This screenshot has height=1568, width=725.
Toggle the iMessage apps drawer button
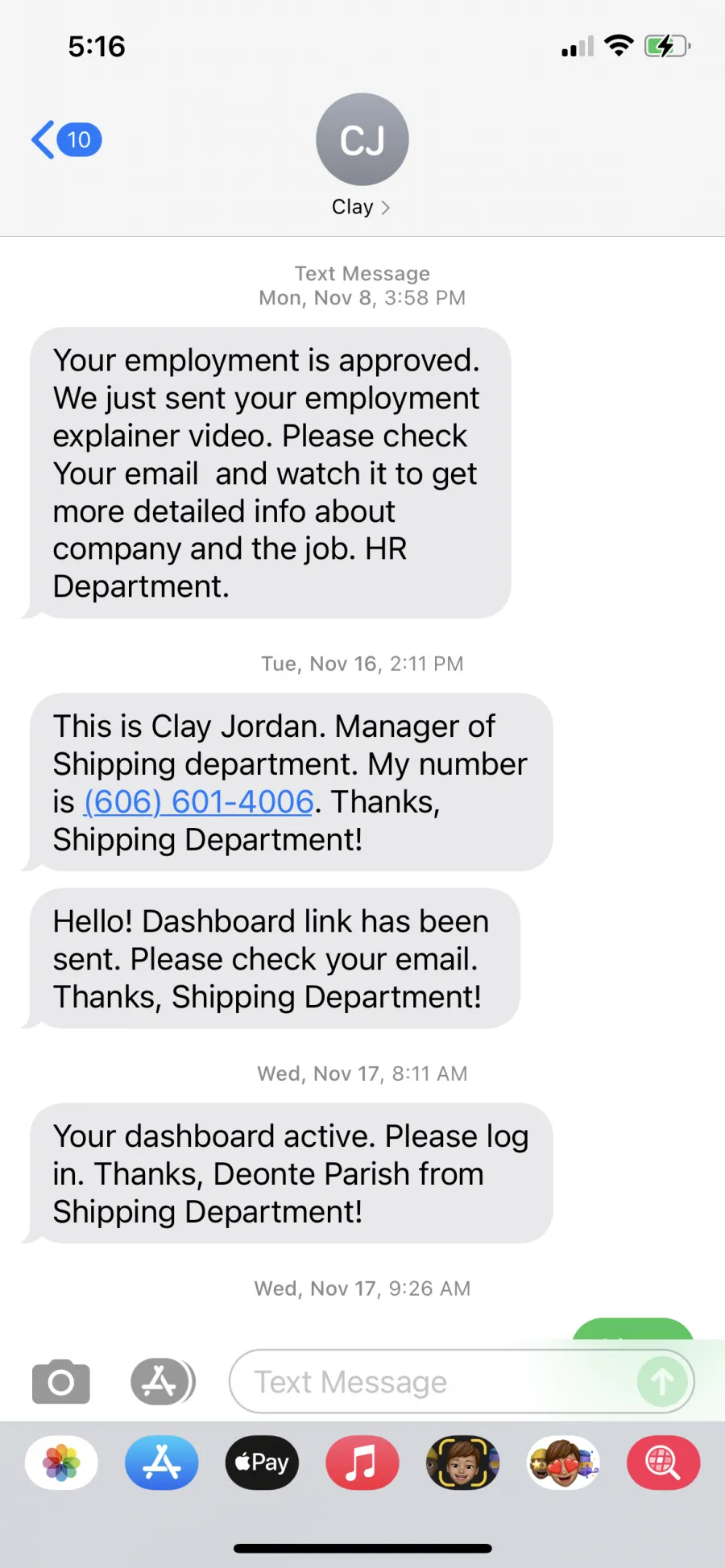tap(163, 1382)
